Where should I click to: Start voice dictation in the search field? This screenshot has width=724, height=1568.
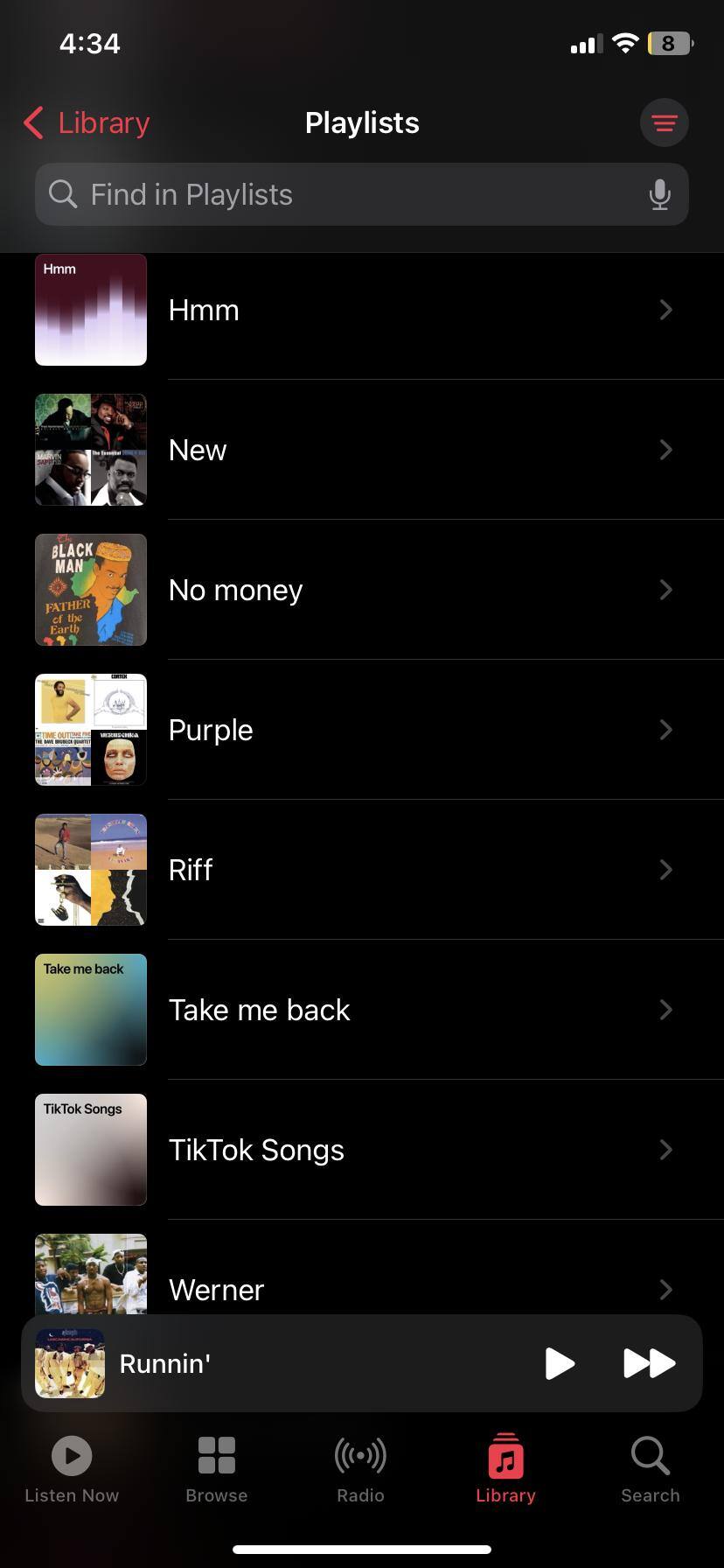click(x=660, y=194)
